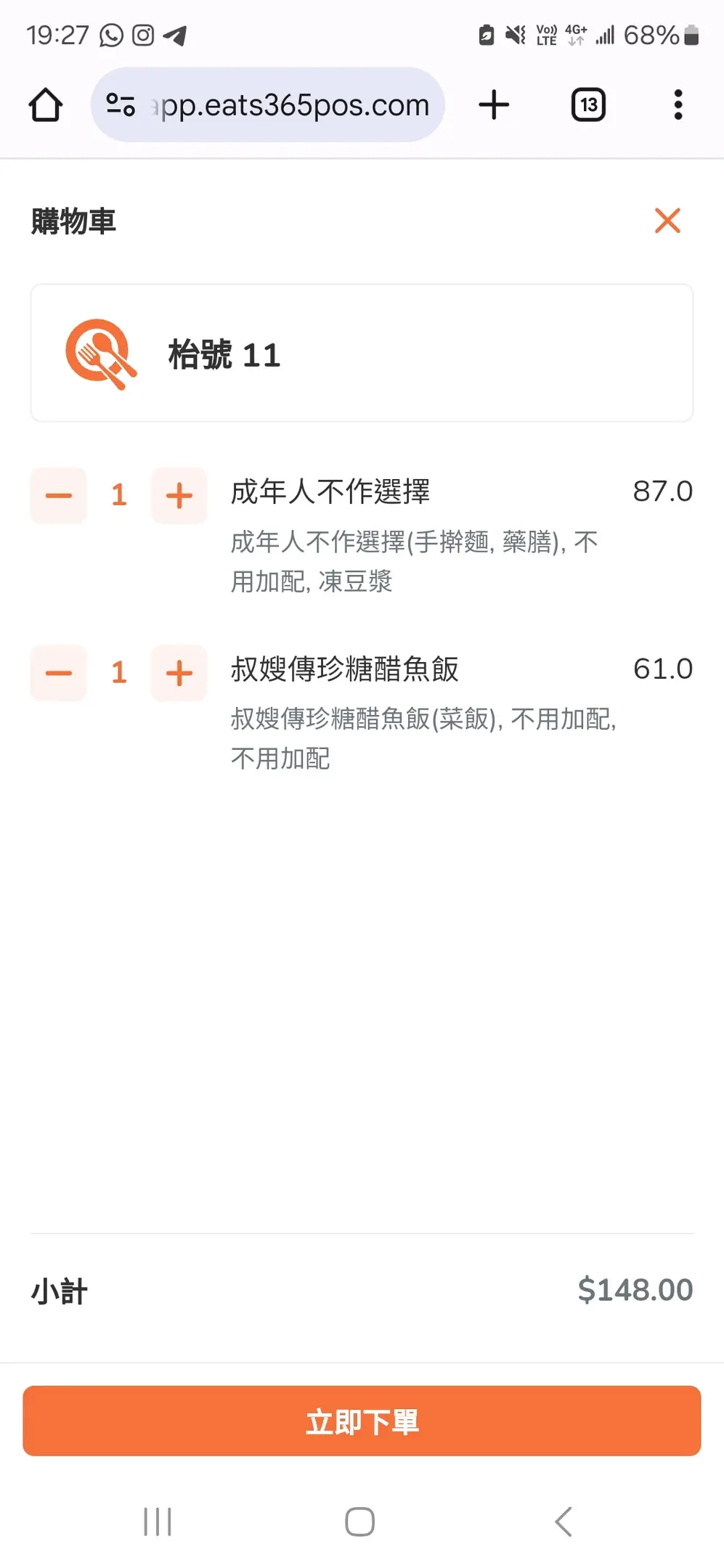
Task: Decrease quantity of 叔嫂傳珍糖醋魚飯
Action: click(59, 673)
